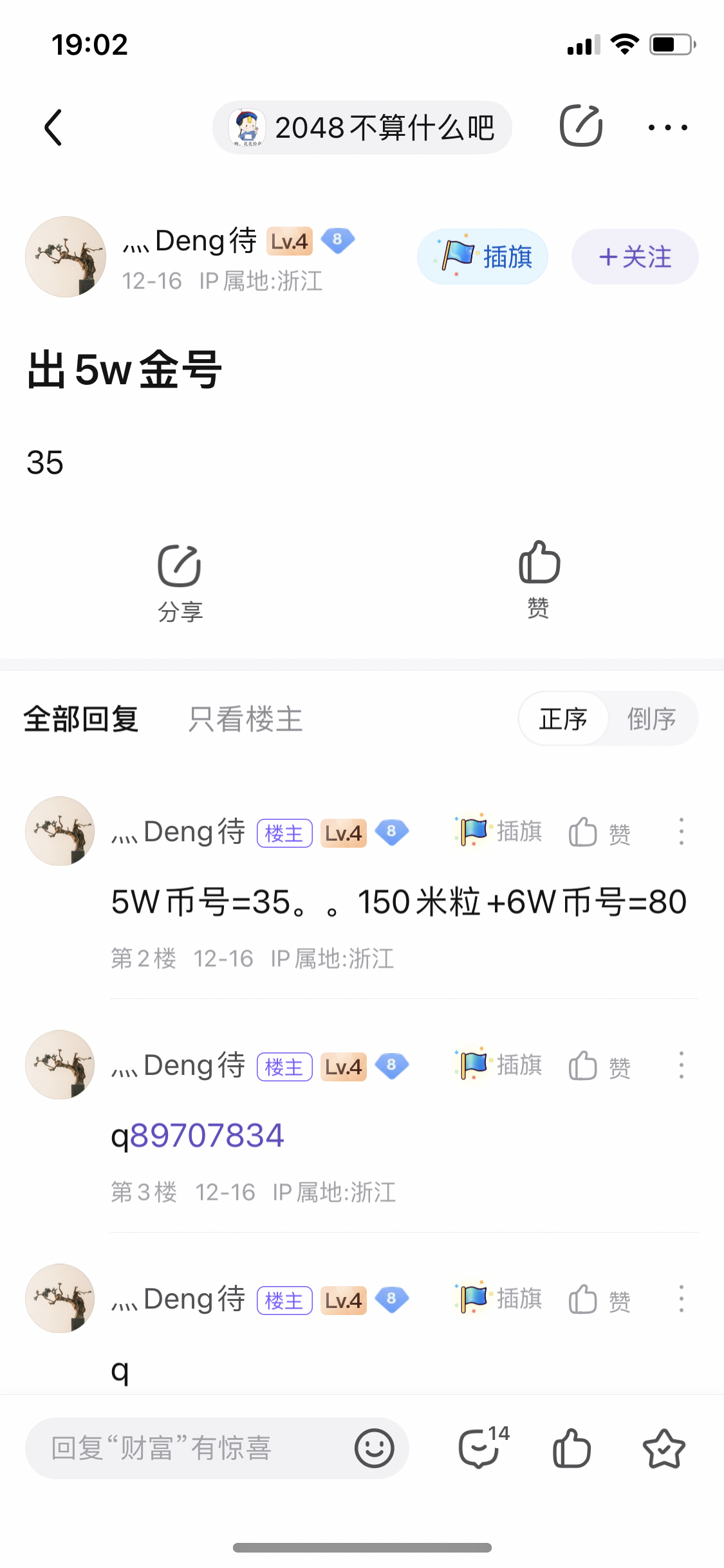Favorite this post with the star icon
Screen dimensions: 724x1568
[x=664, y=1448]
